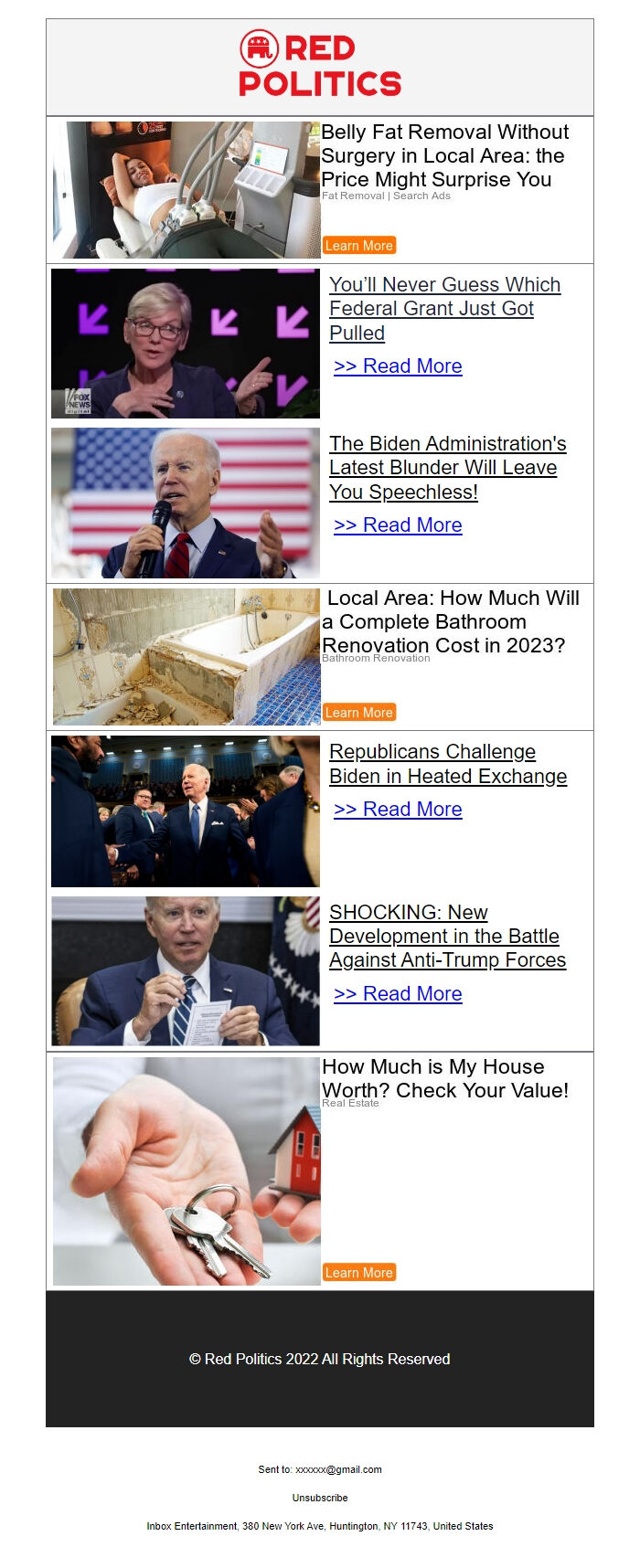This screenshot has height=1568, width=640.
Task: Tap Learn More on bathroom renovation ad
Action: coord(359,712)
